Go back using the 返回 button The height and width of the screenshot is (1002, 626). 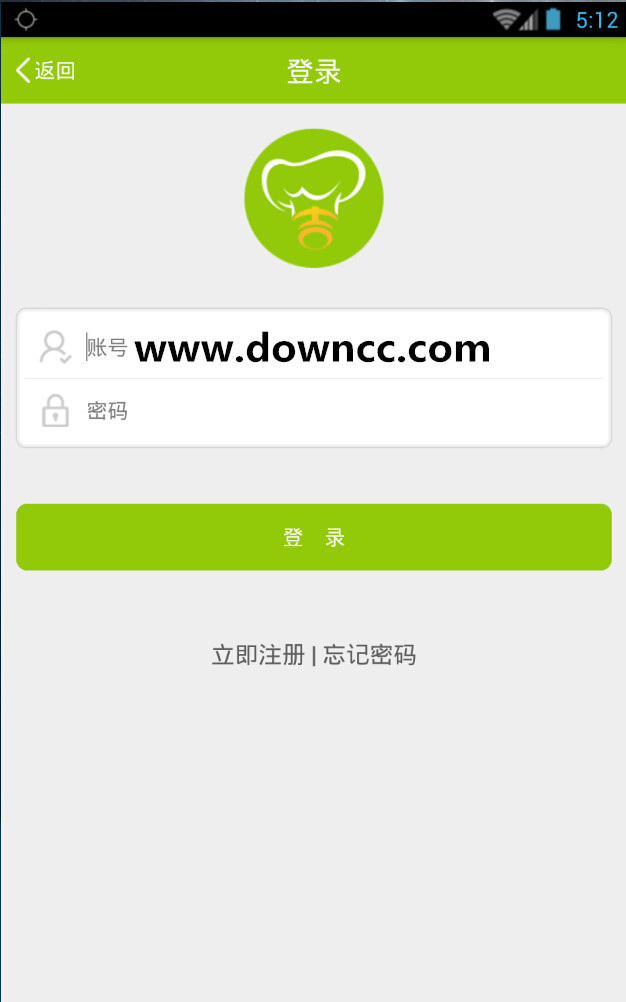(46, 70)
